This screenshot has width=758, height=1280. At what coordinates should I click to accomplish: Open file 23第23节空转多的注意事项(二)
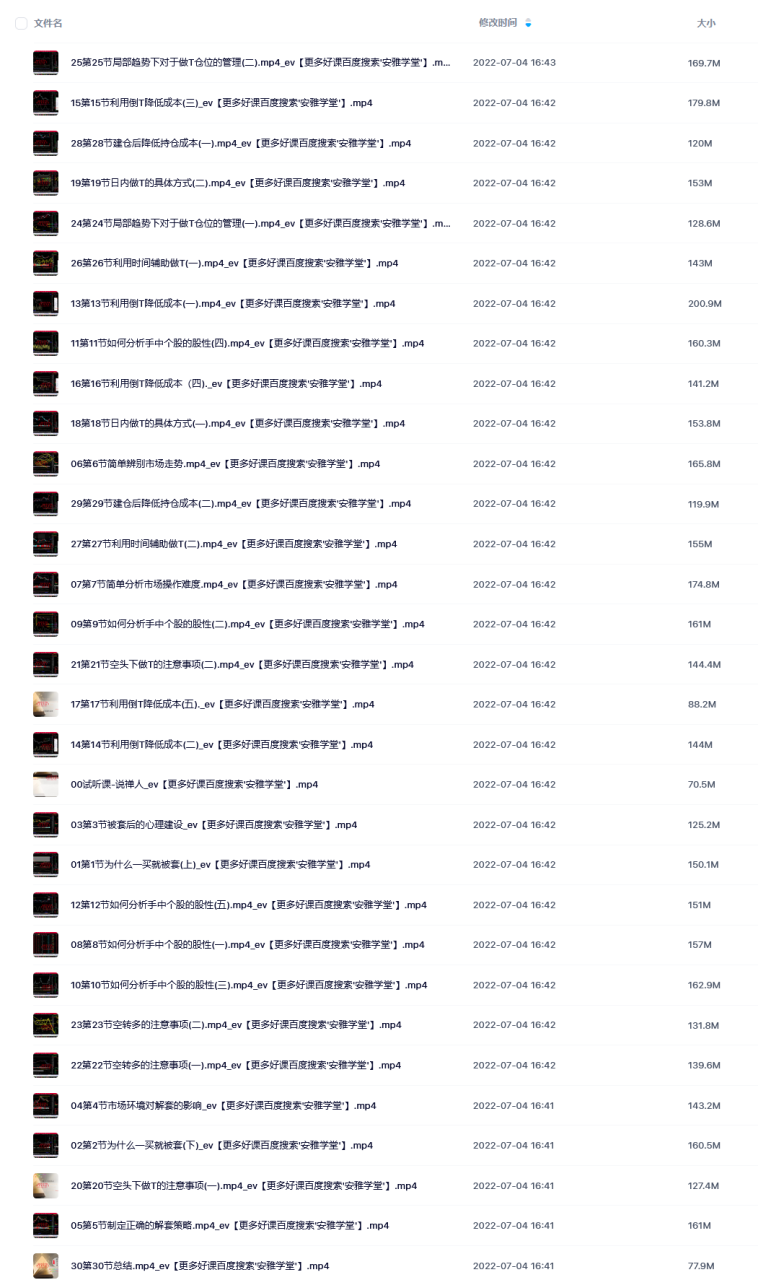coord(236,1024)
